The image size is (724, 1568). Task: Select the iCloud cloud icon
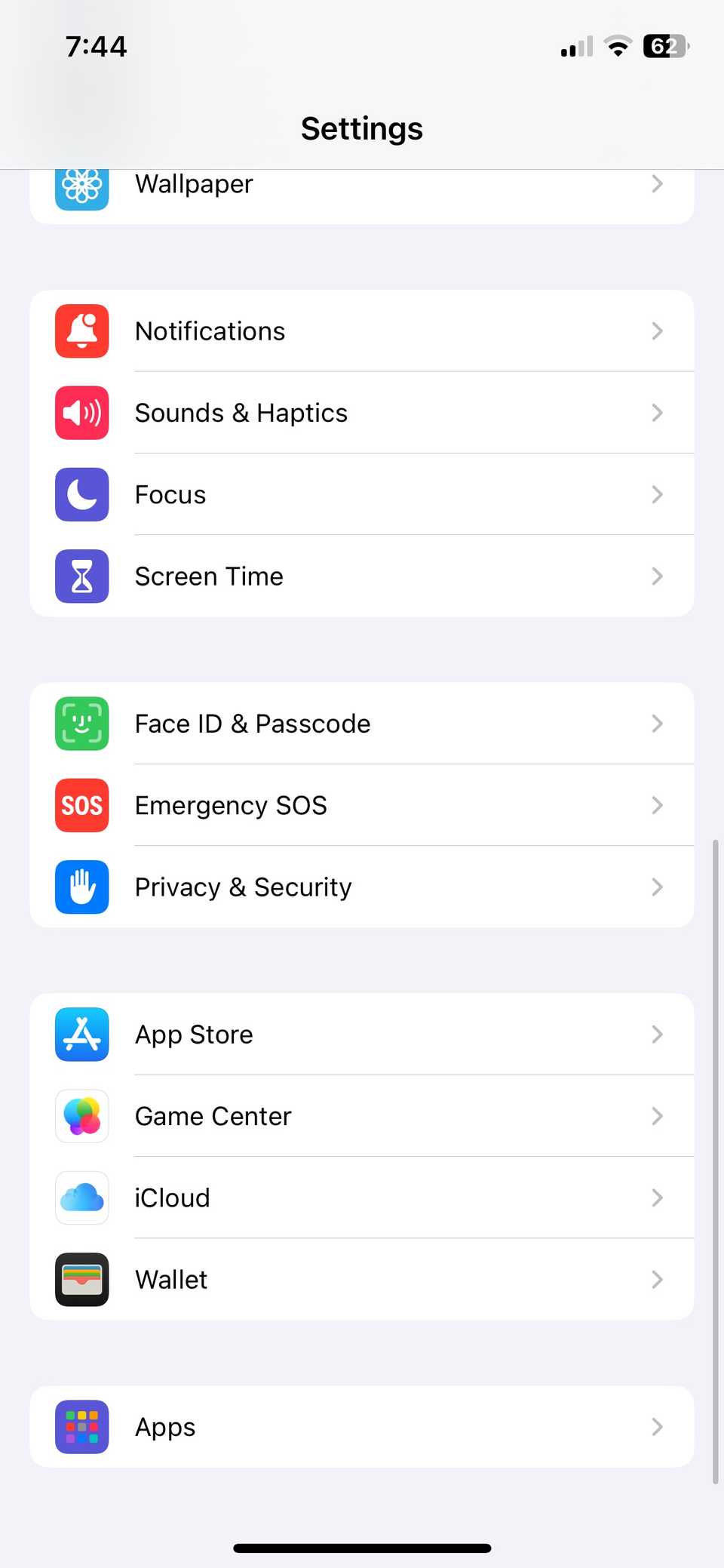click(81, 1198)
